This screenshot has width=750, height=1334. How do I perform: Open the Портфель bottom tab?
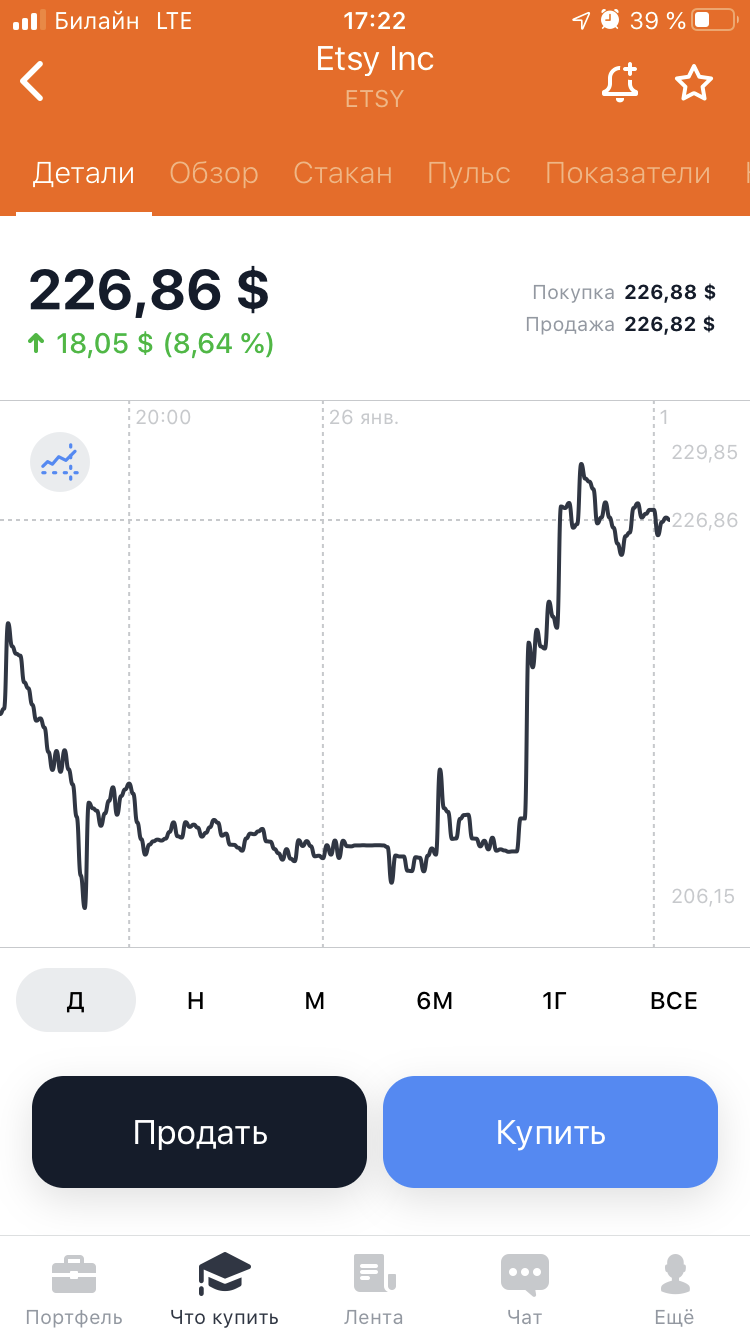[x=74, y=1288]
